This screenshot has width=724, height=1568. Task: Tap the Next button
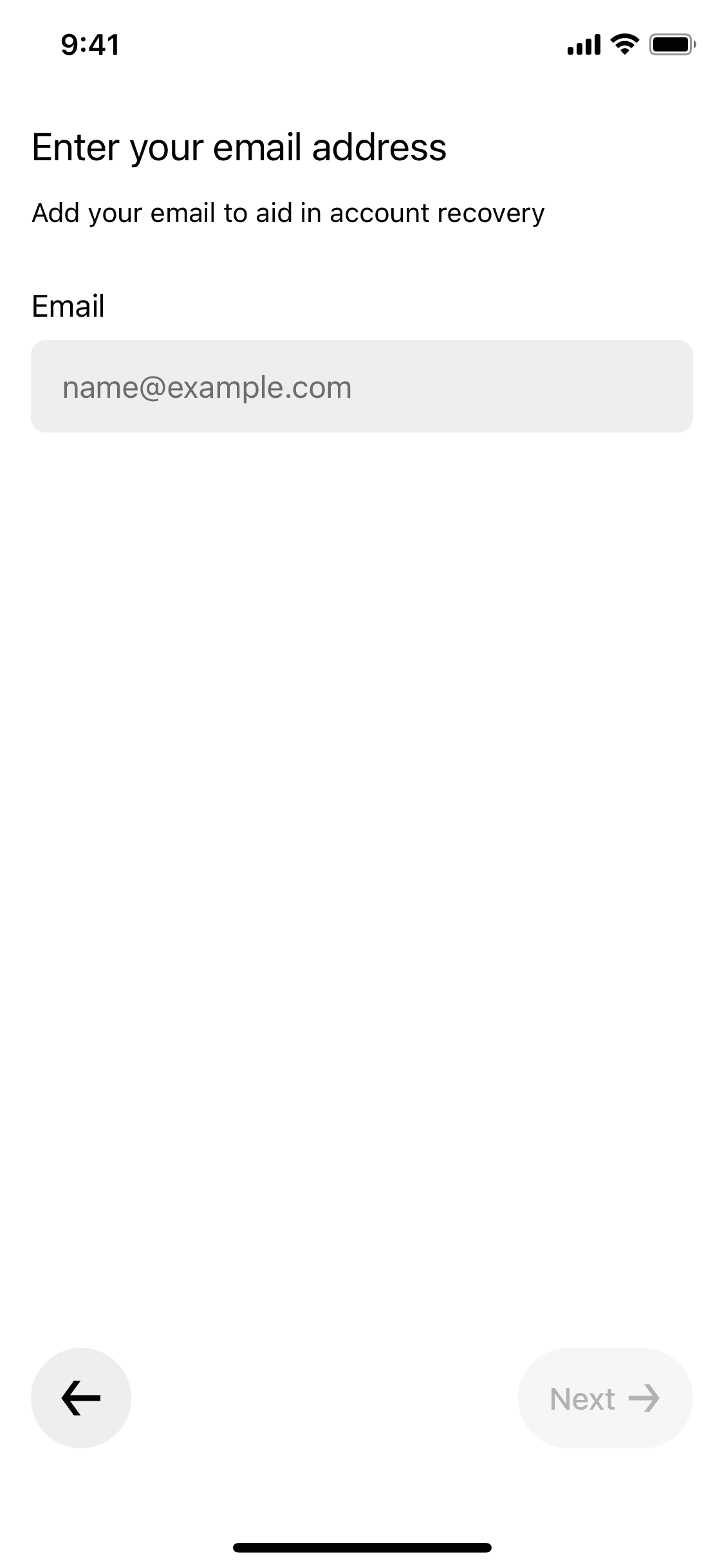605,1397
